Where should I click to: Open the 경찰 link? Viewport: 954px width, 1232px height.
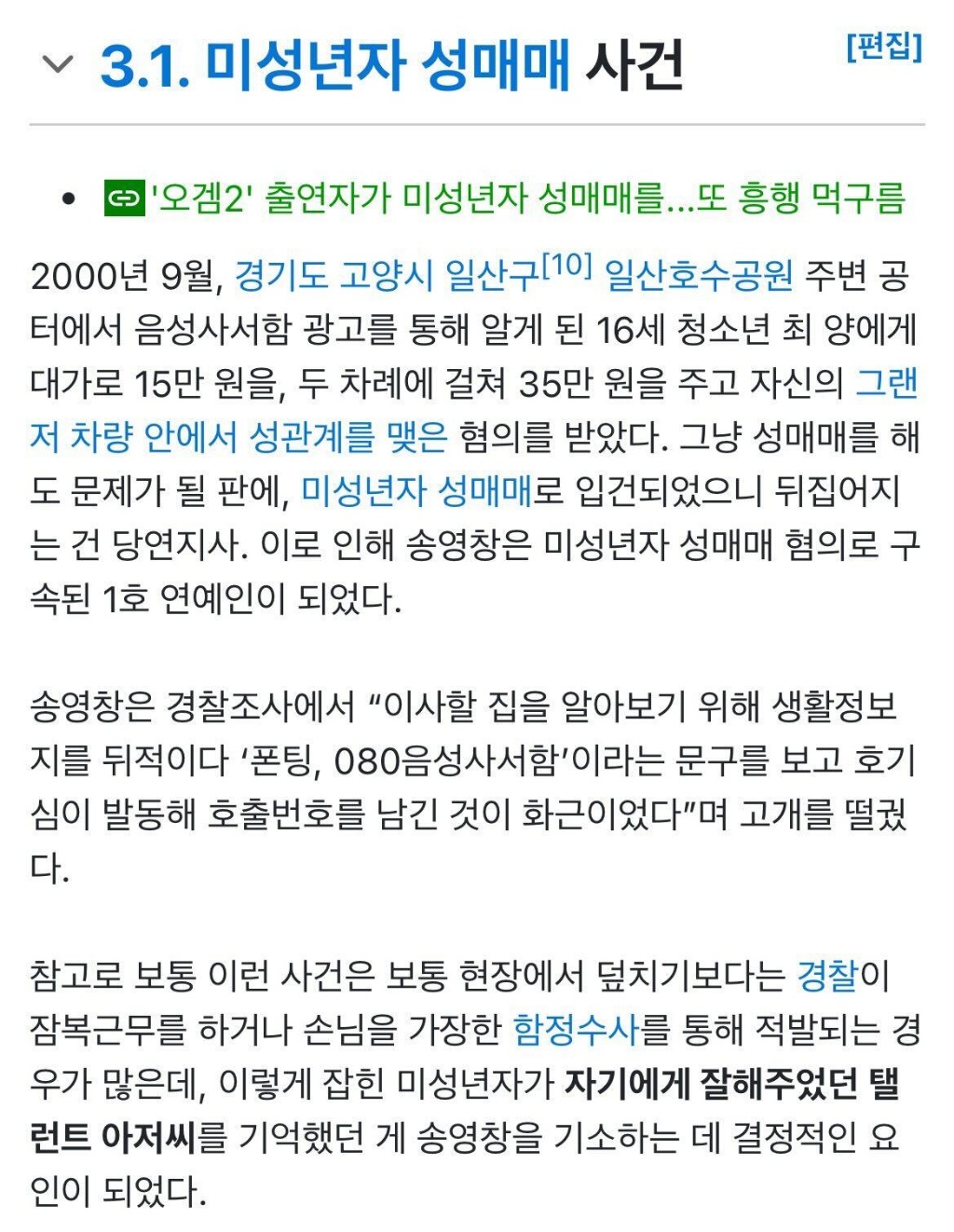827,975
